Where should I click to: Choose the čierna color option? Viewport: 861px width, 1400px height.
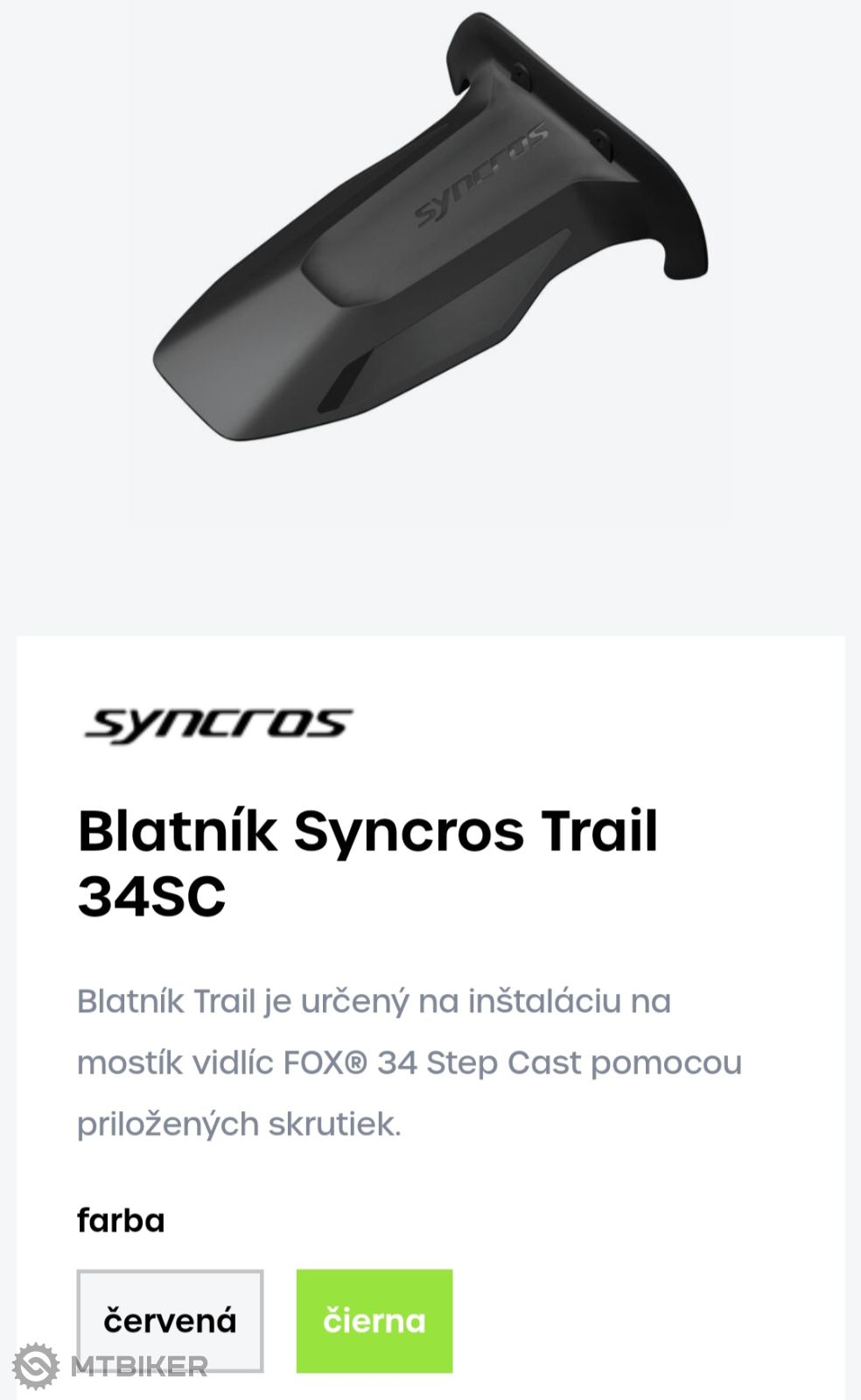(x=374, y=1320)
